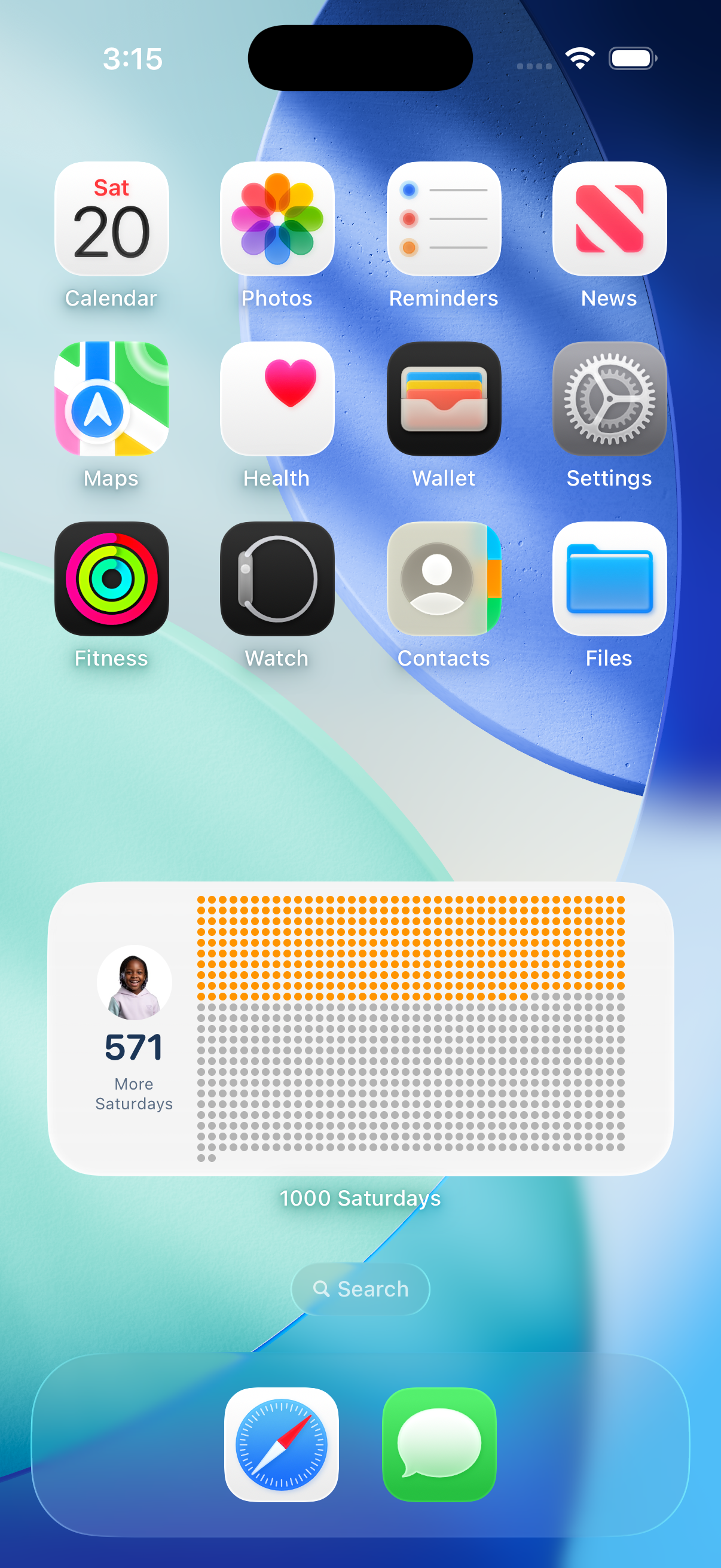The height and width of the screenshot is (1568, 721).
Task: Launch Maps
Action: (x=111, y=399)
